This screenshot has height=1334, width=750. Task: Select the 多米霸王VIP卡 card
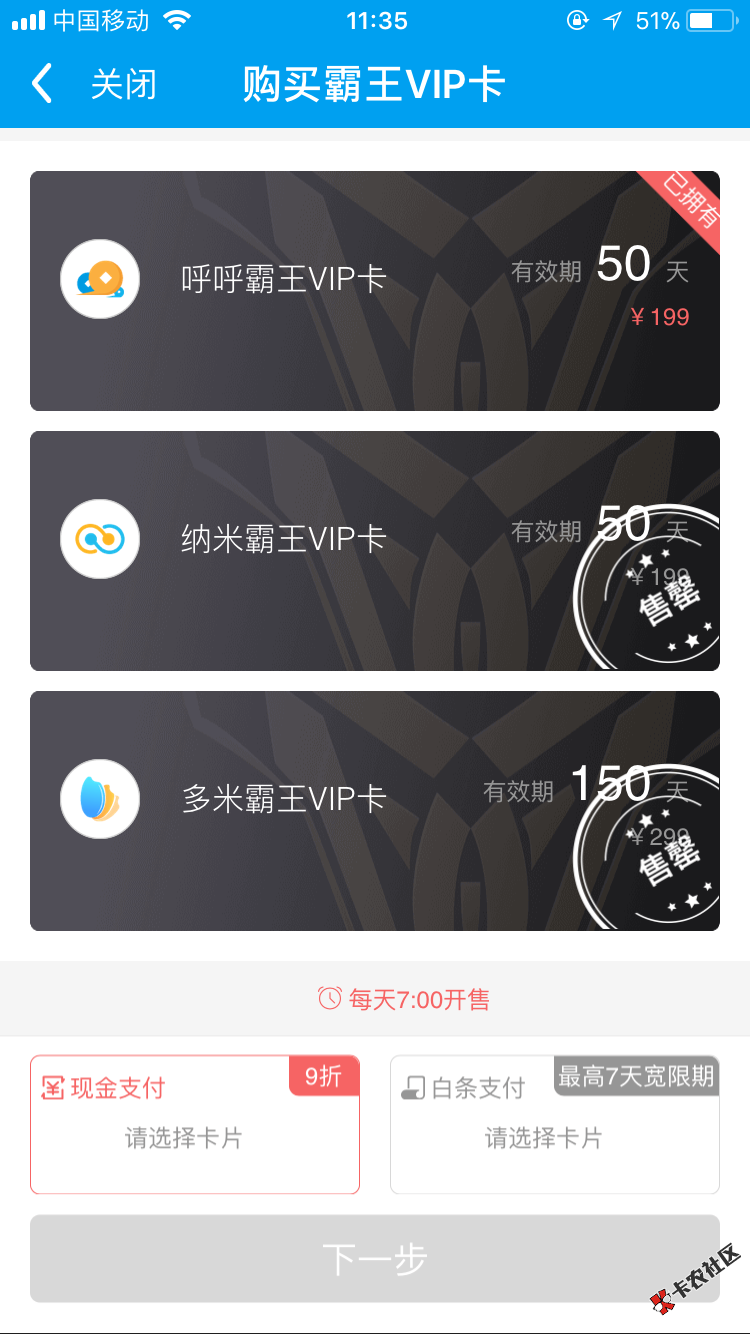pyautogui.click(x=374, y=810)
